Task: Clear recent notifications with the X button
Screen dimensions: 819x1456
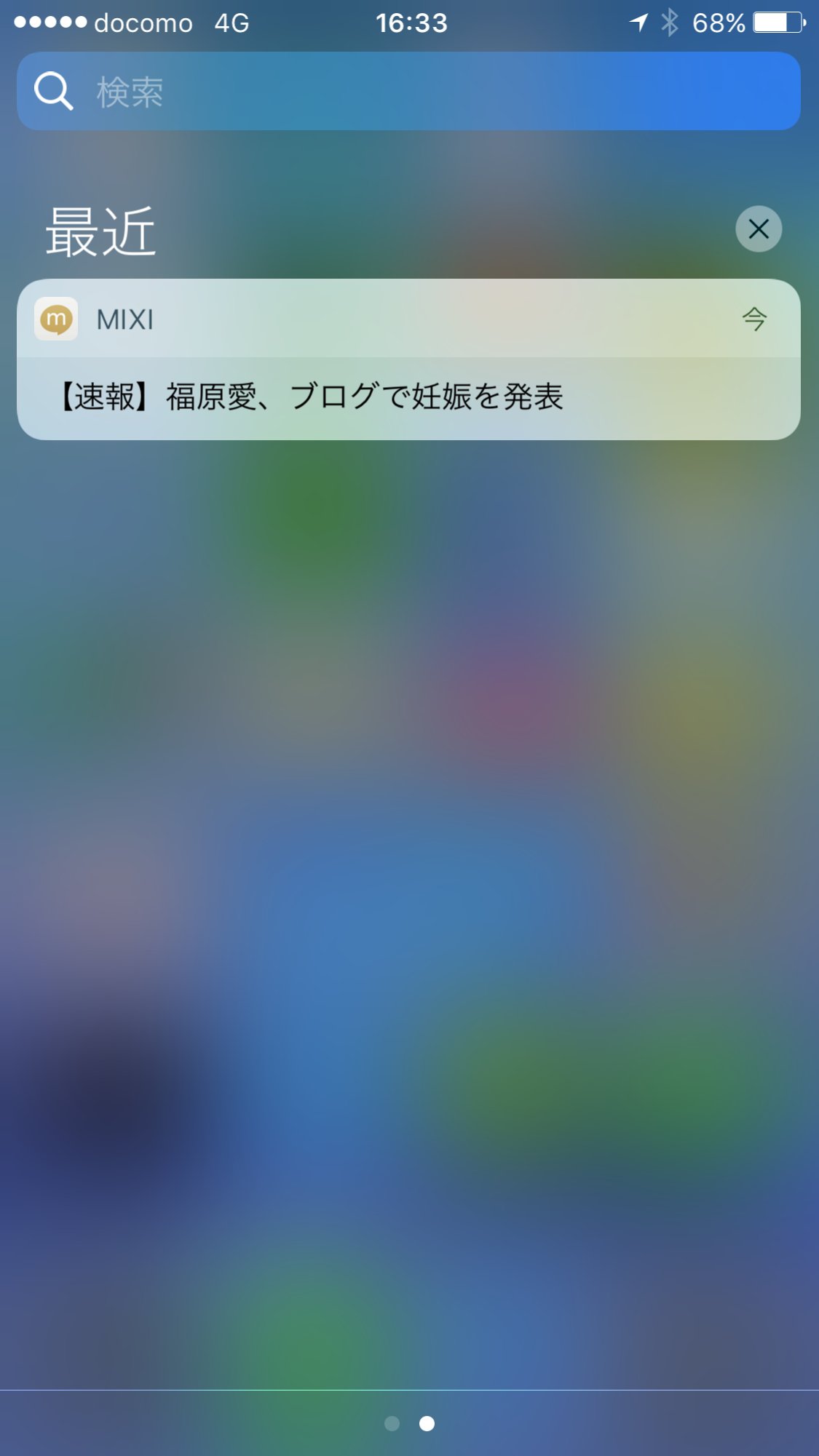Action: 758,229
